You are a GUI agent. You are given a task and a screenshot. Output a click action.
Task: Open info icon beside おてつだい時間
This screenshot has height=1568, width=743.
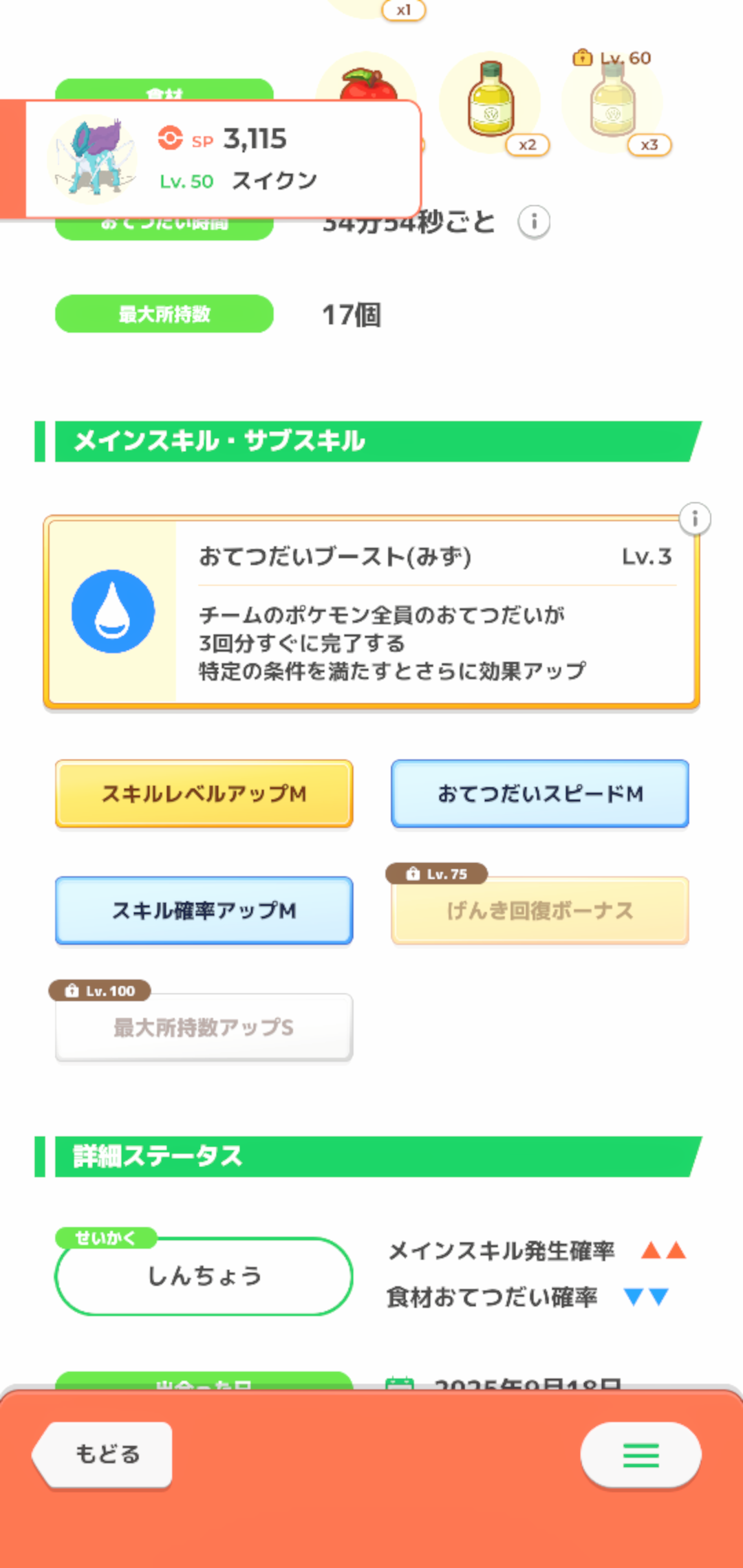coord(534,222)
